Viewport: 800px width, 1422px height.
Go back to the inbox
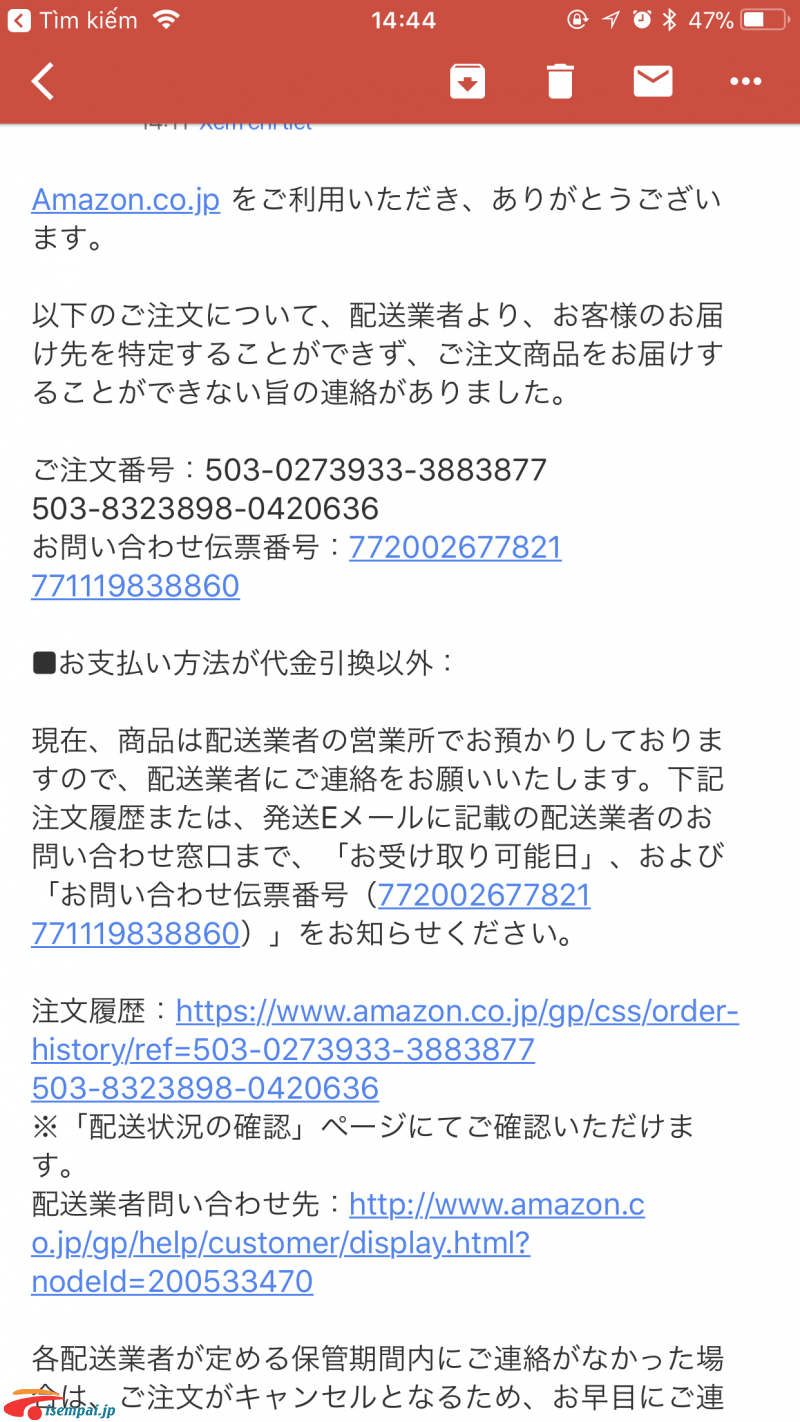tap(43, 82)
